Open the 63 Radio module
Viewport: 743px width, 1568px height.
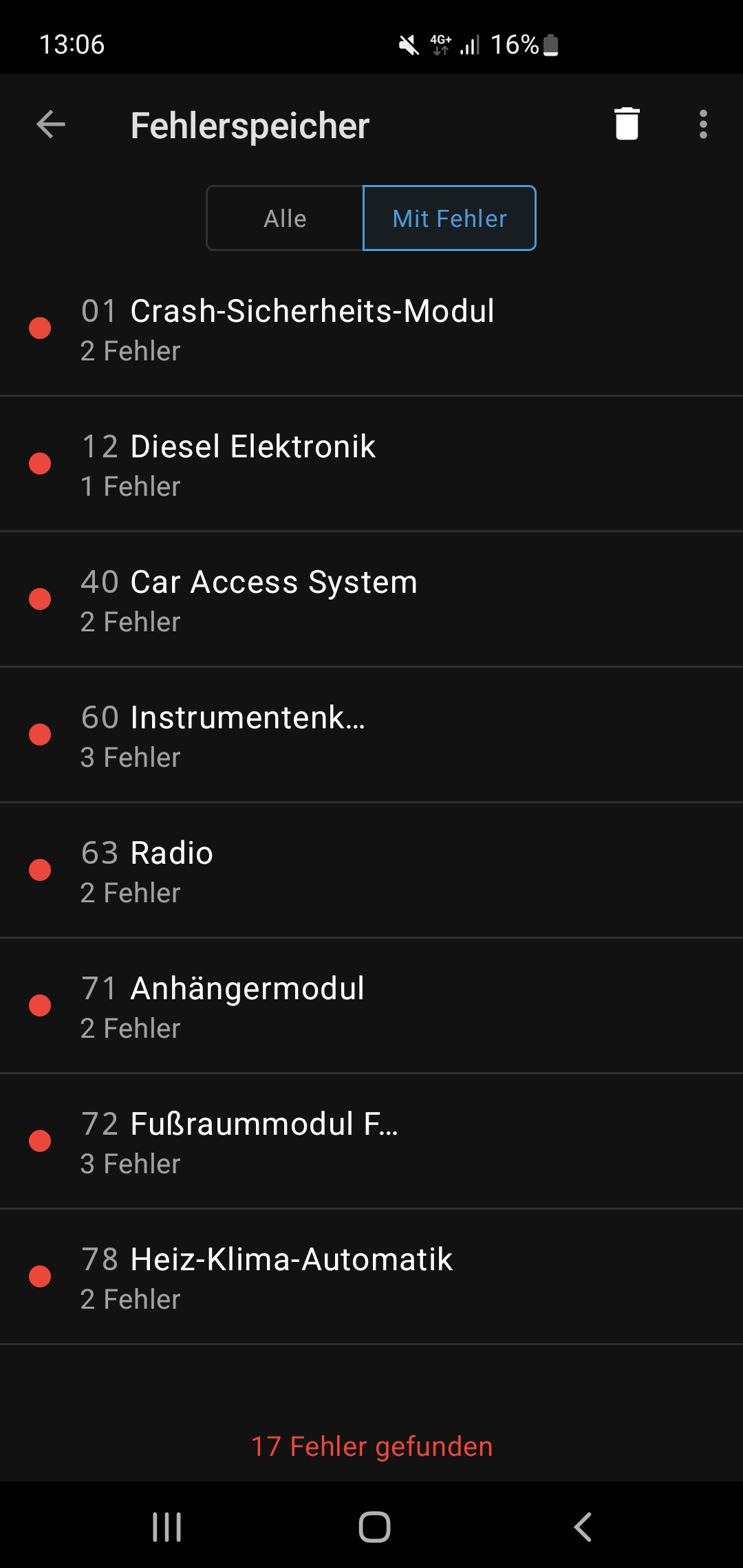[x=371, y=871]
